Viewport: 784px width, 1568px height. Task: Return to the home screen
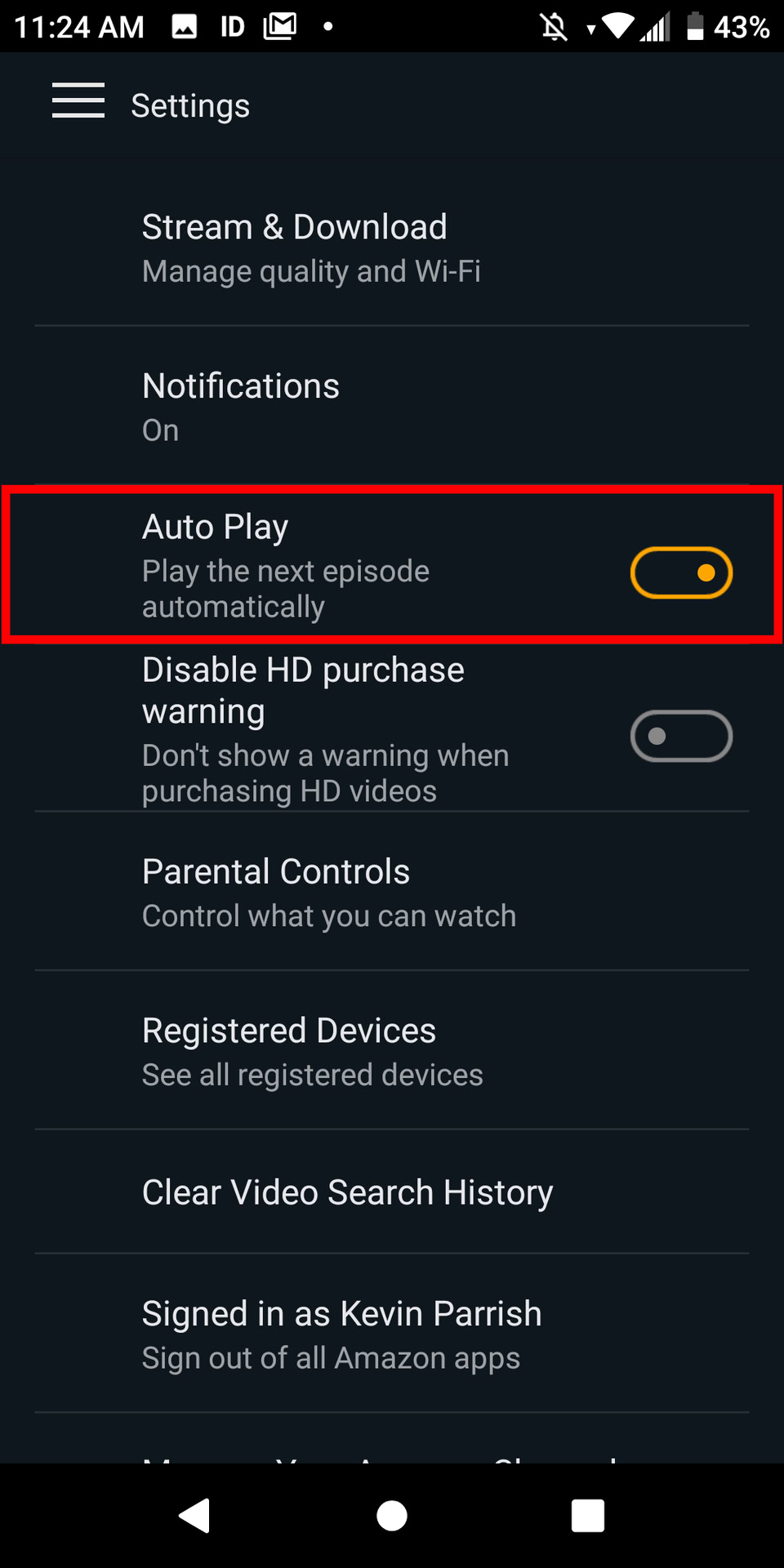pos(392,1516)
